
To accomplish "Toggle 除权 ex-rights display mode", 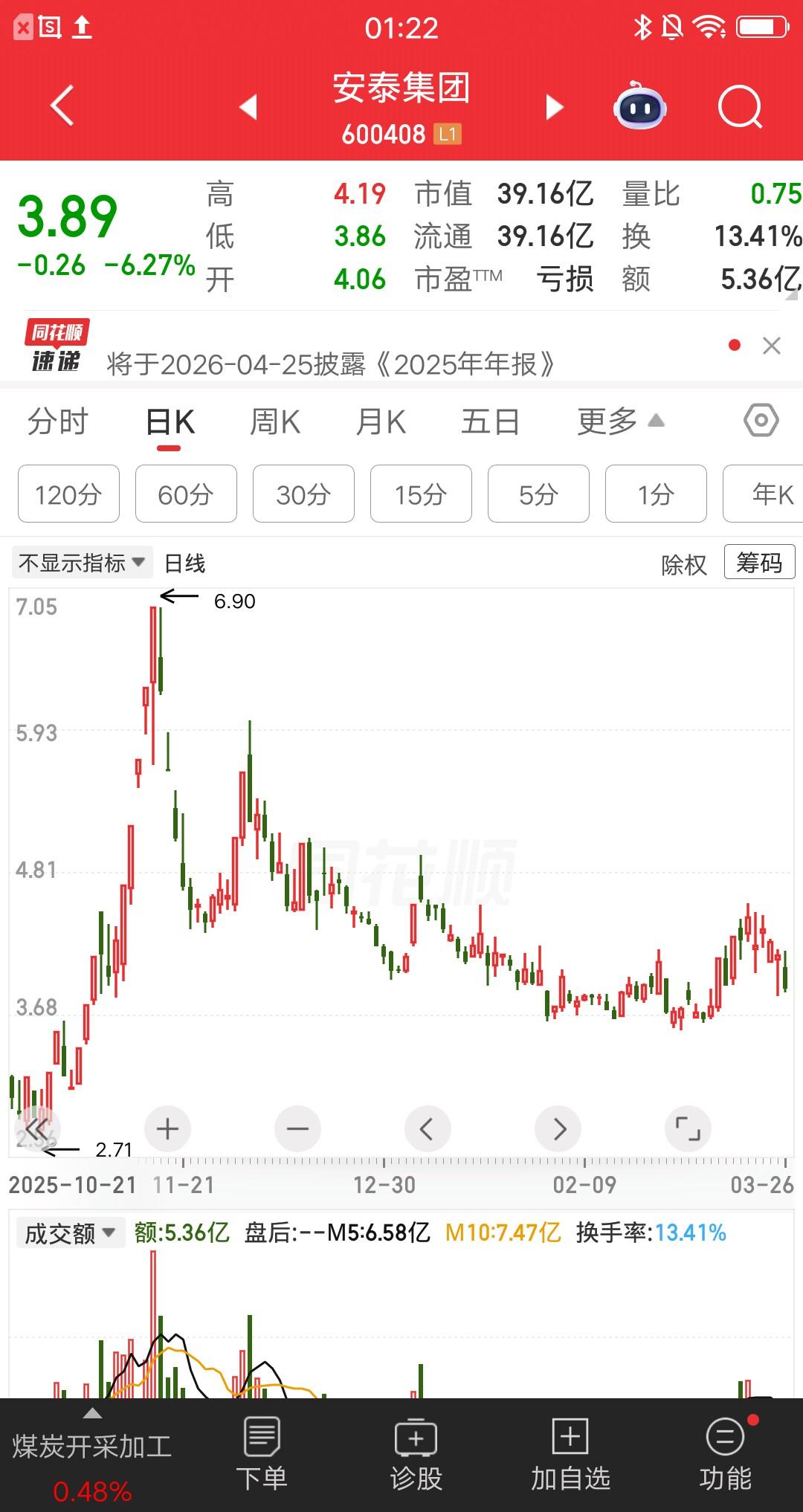I will (685, 563).
